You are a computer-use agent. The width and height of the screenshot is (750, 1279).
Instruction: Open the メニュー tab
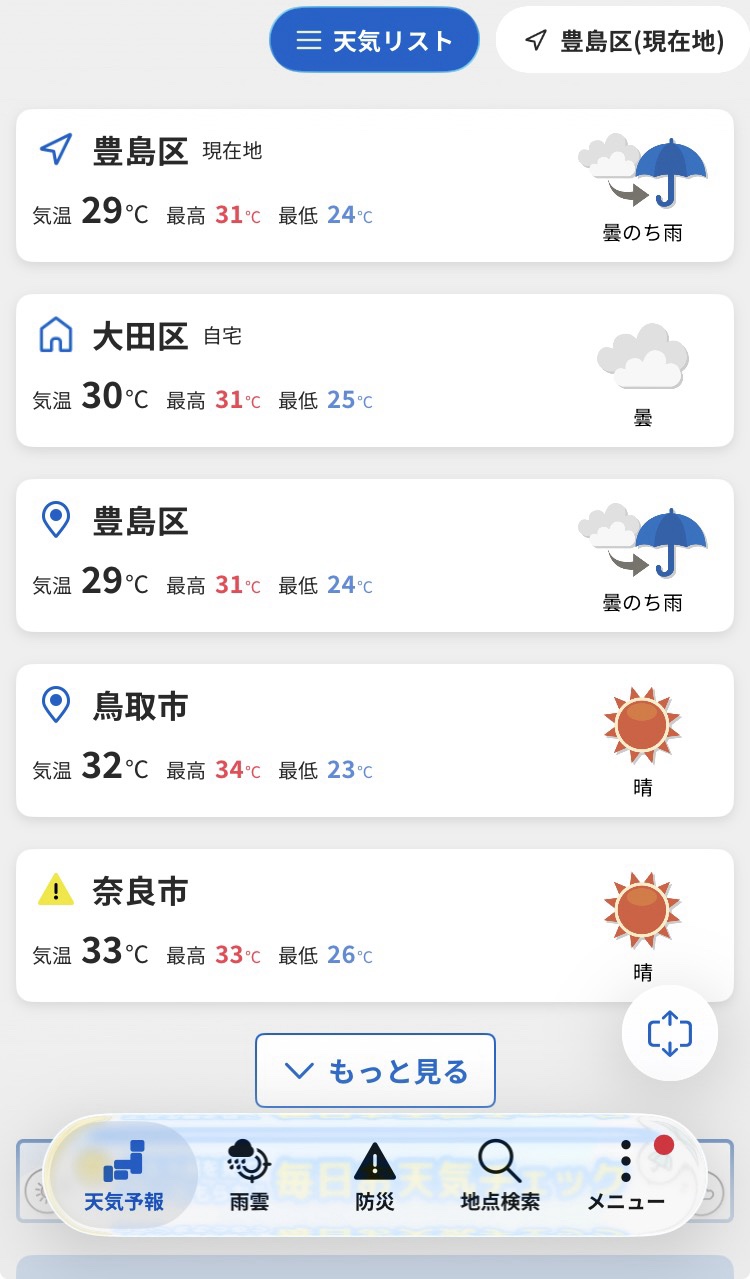(626, 1175)
